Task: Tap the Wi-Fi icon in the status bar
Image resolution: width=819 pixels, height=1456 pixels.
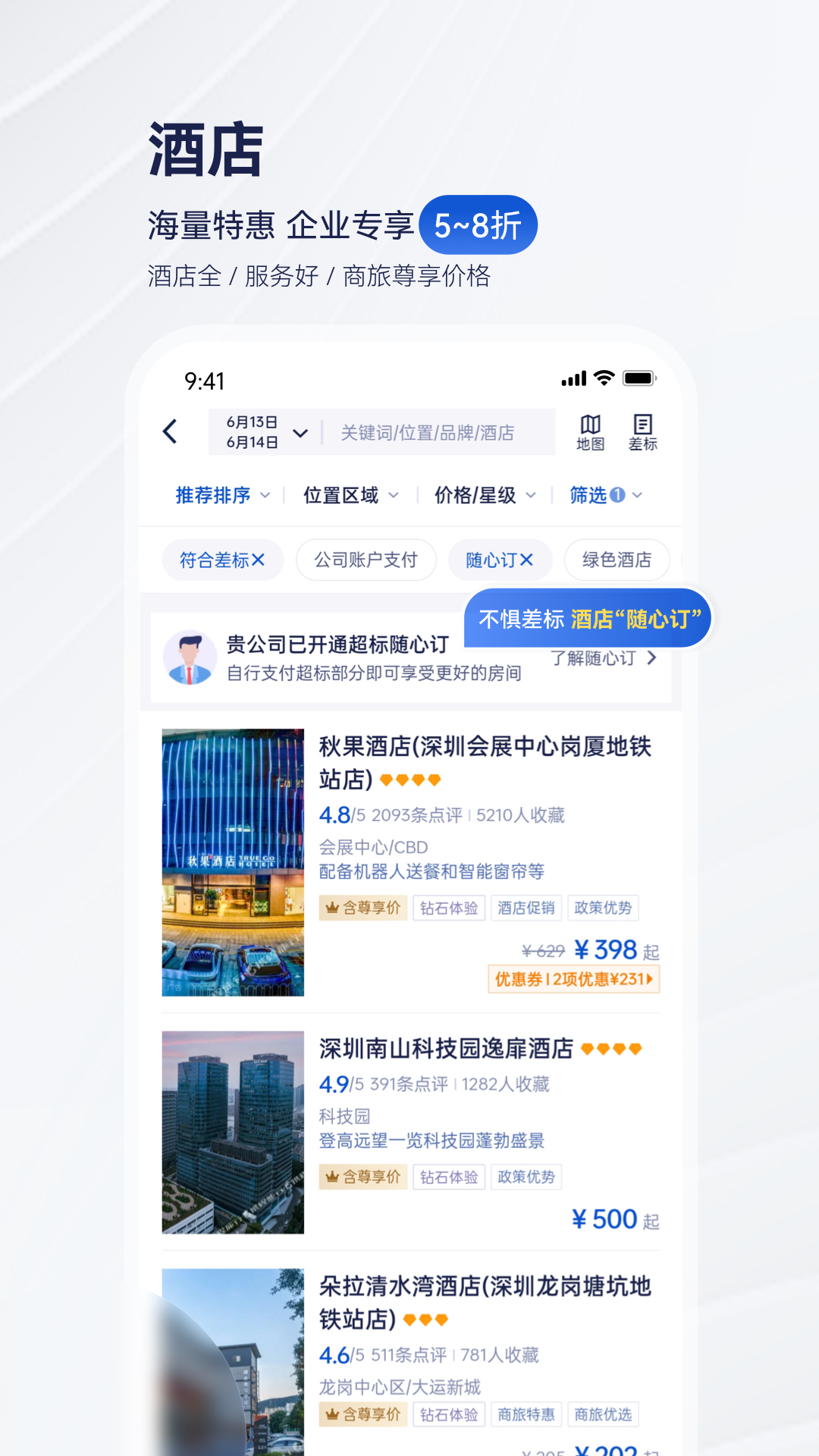Action: pyautogui.click(x=602, y=377)
